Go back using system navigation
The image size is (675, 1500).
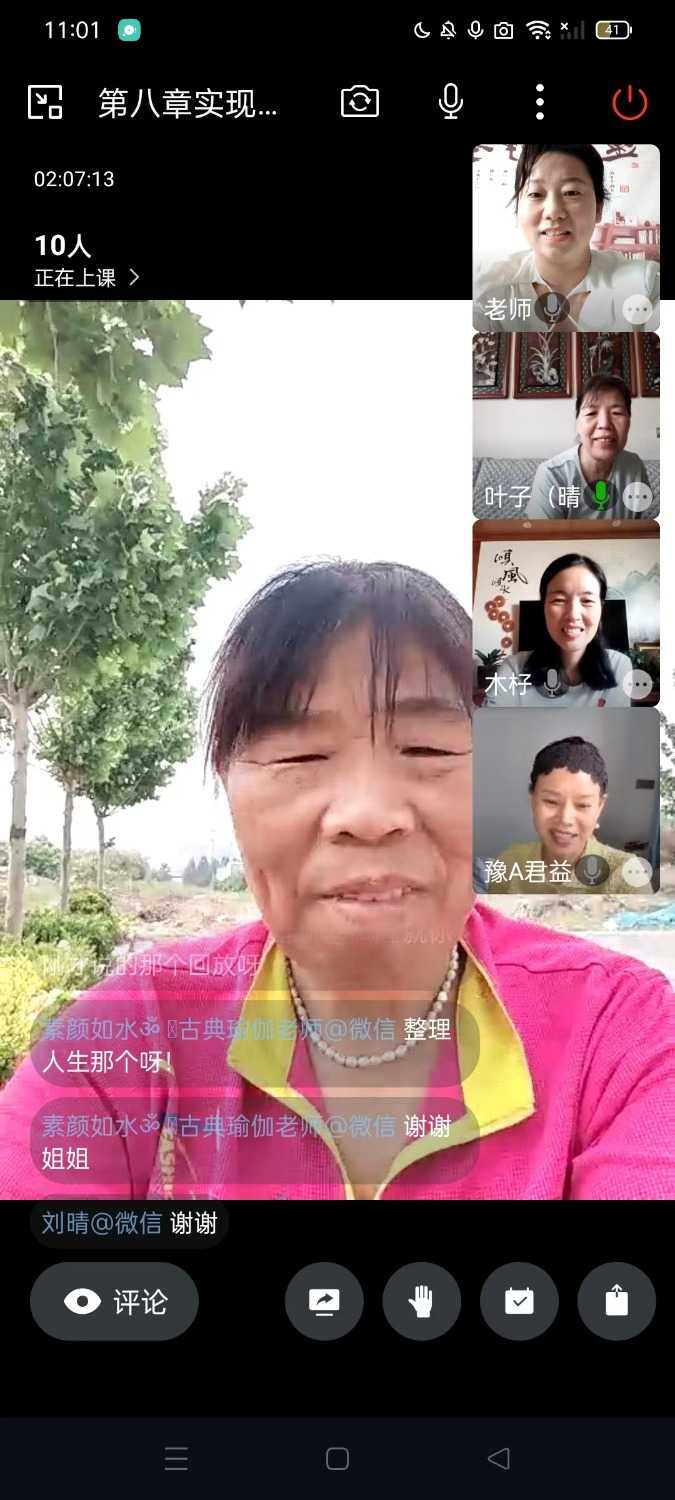click(499, 1458)
